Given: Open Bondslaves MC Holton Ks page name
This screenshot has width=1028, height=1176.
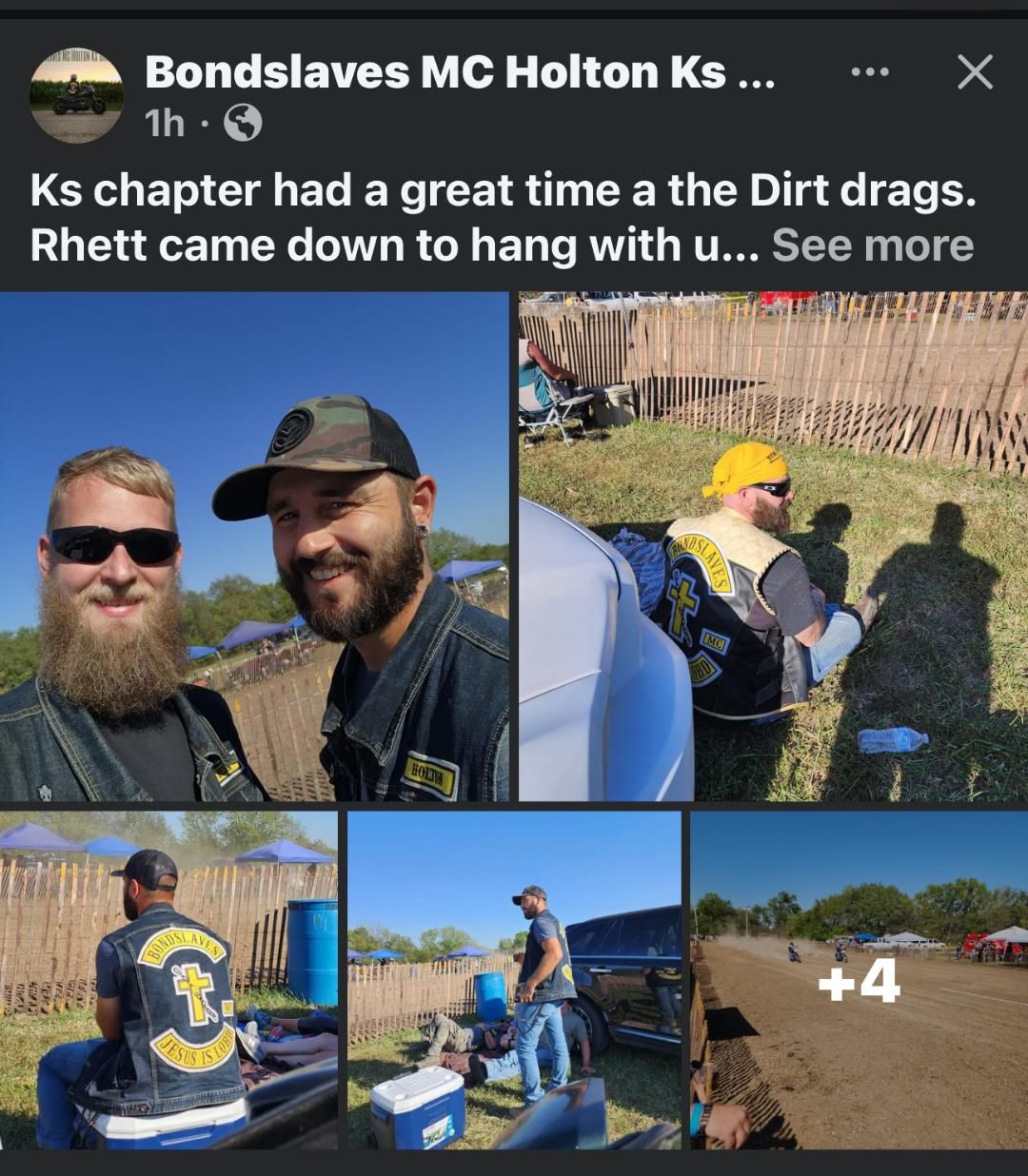Looking at the screenshot, I should click(459, 72).
